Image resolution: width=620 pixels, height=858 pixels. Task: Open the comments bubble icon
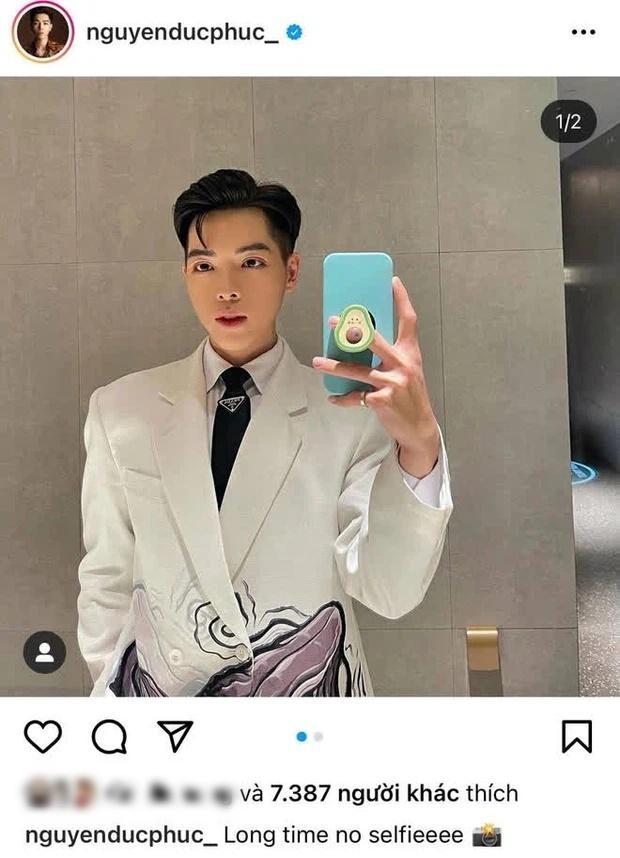tap(109, 737)
